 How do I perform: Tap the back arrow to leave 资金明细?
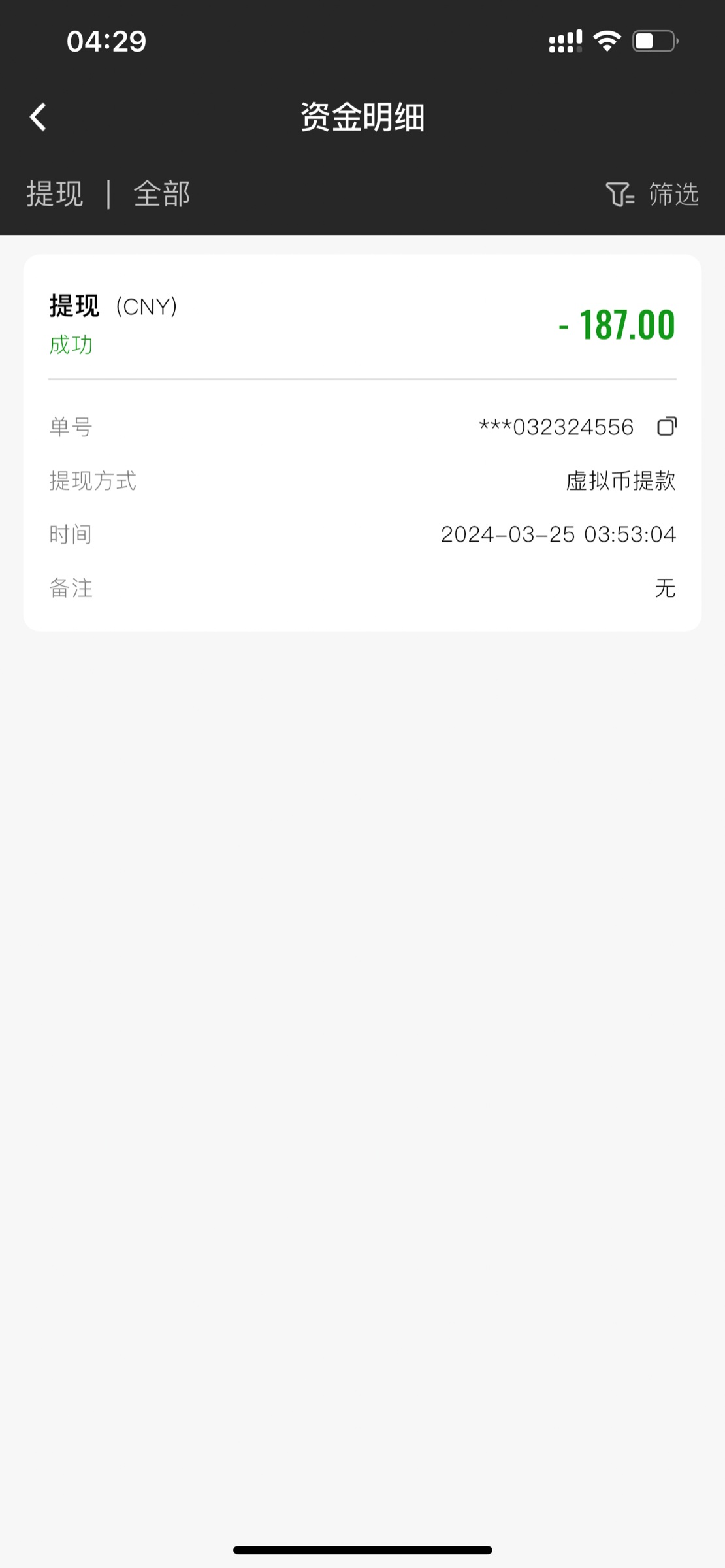point(37,116)
